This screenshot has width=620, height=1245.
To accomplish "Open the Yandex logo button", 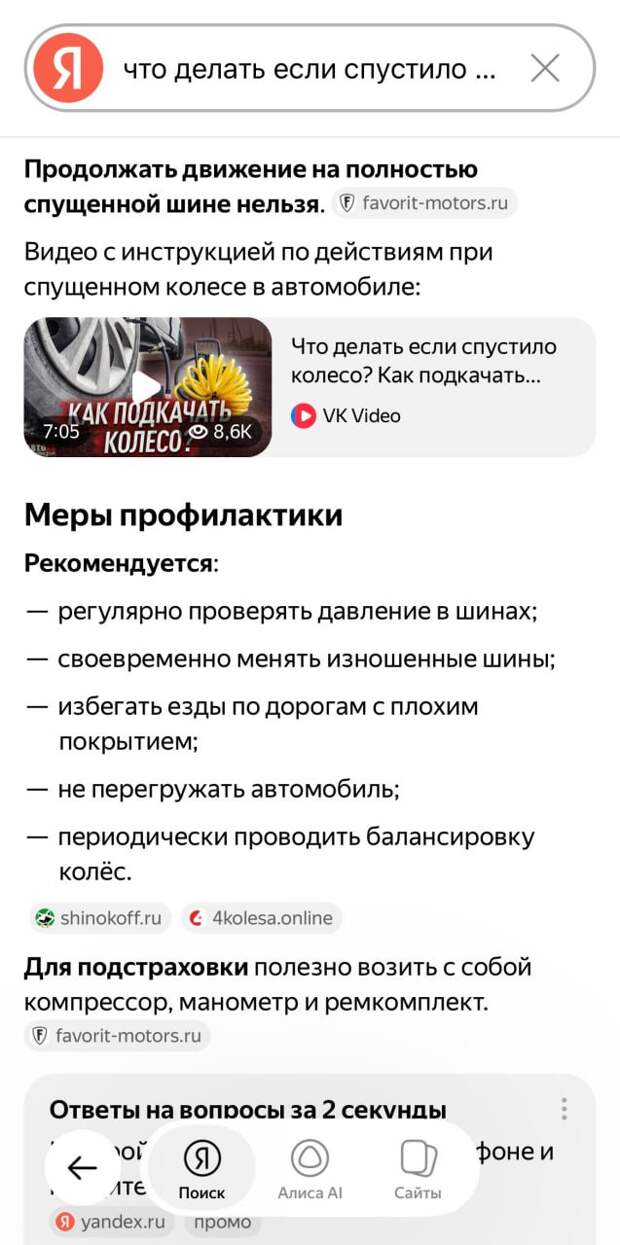I will pyautogui.click(x=68, y=69).
